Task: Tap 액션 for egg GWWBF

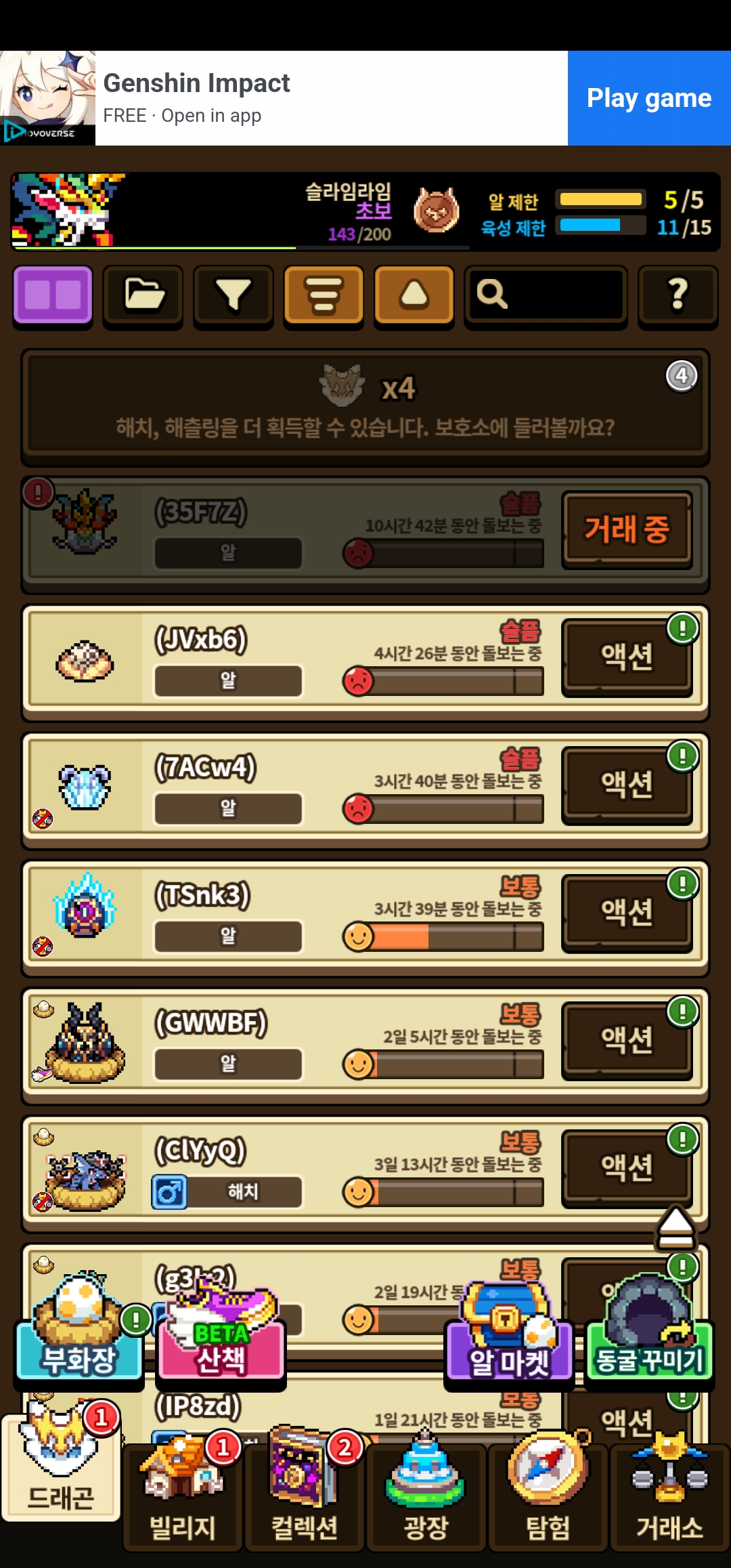Action: click(x=627, y=1040)
